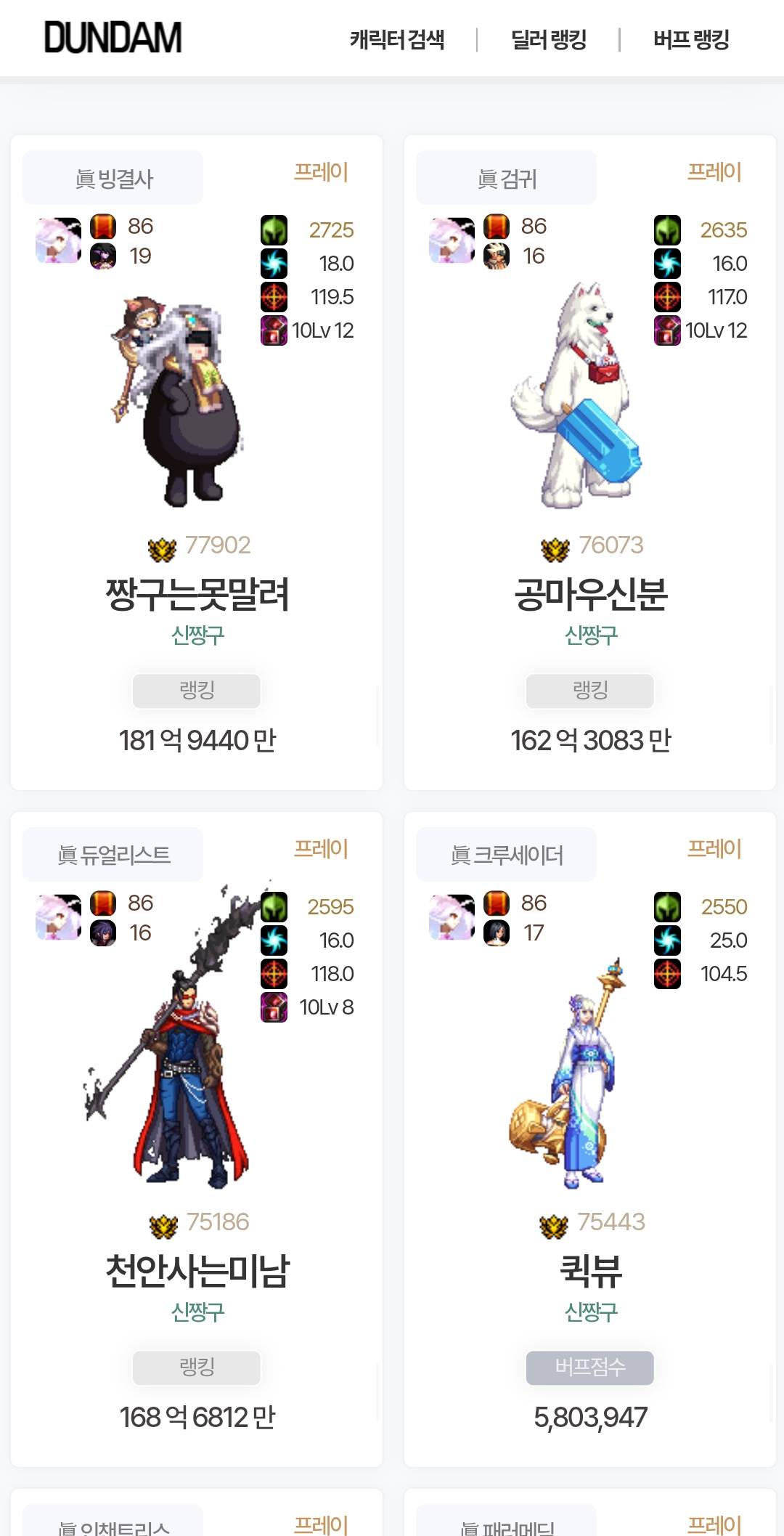Open character card 천안사는미남
Screen dimensions: 784x1536
197,1271
